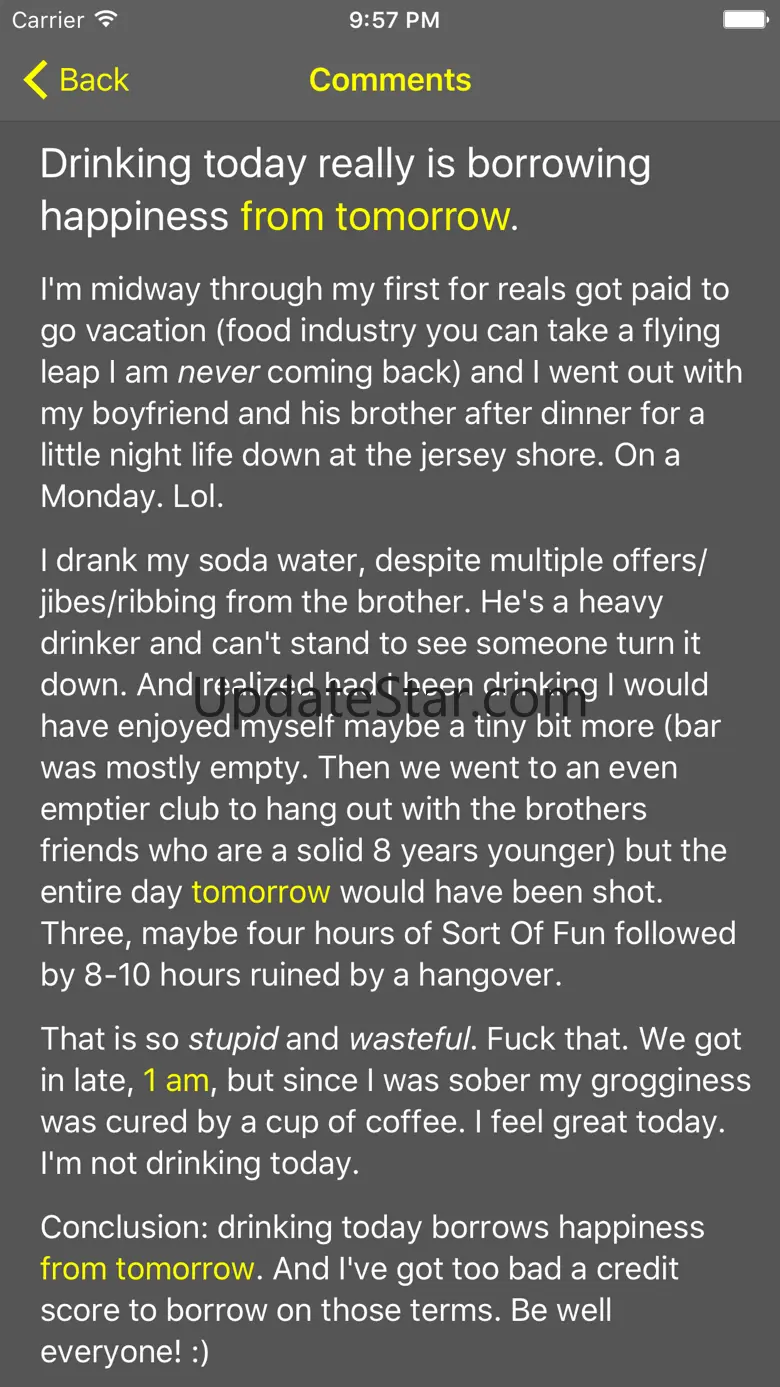Go back from the Comments screen
Viewport: 780px width, 1387px height.
pos(77,80)
